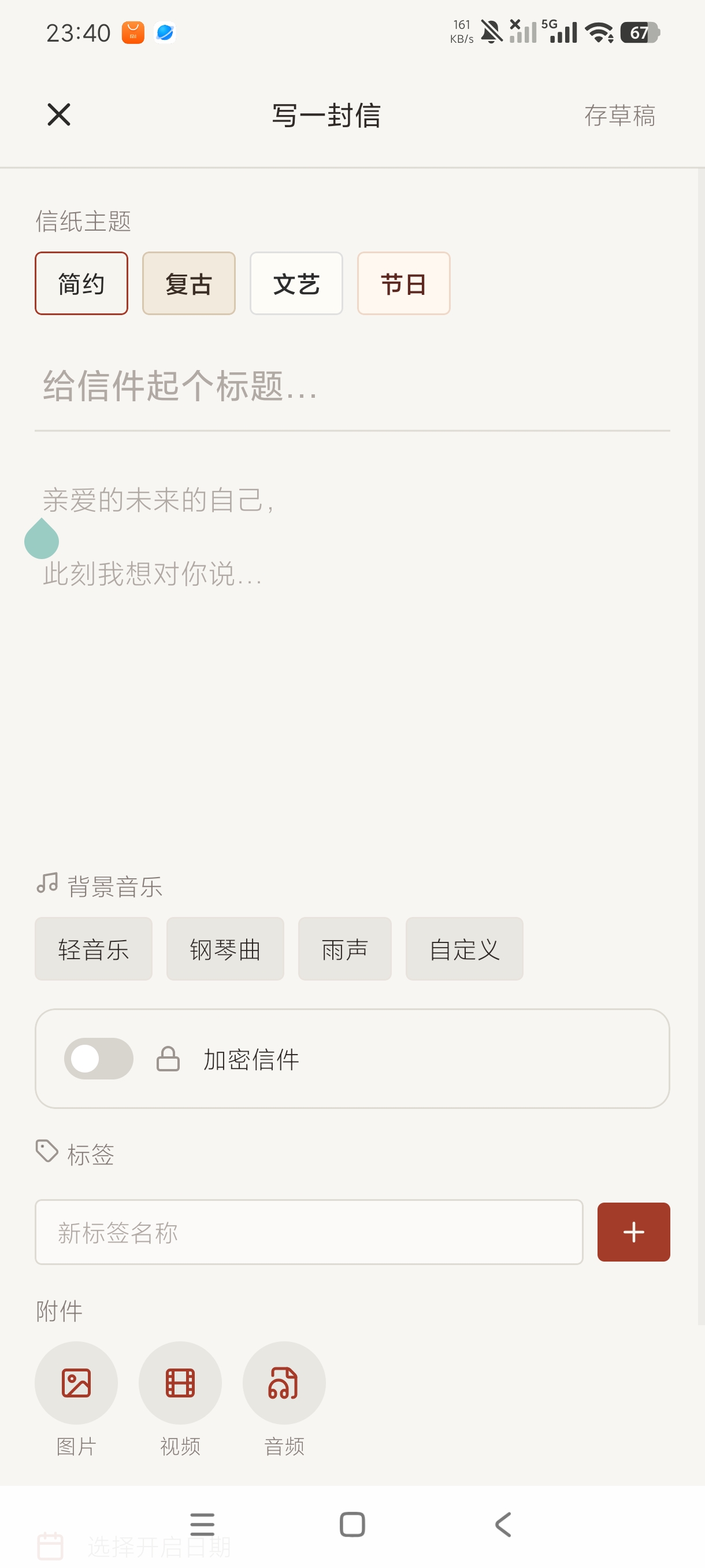The width and height of the screenshot is (705, 1568).
Task: Attach an 音频 file
Action: (x=284, y=1383)
